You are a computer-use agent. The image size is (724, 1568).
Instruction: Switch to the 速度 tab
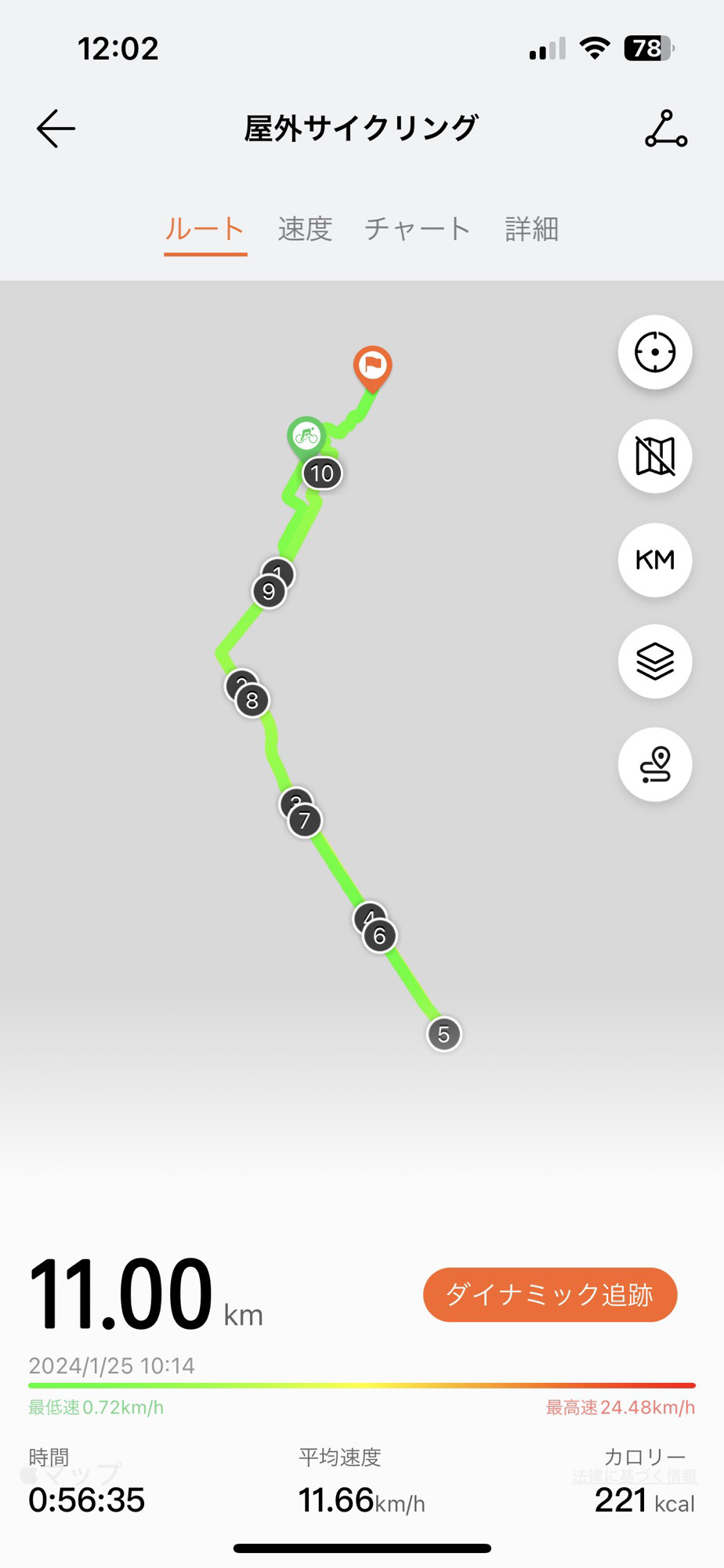[x=305, y=229]
